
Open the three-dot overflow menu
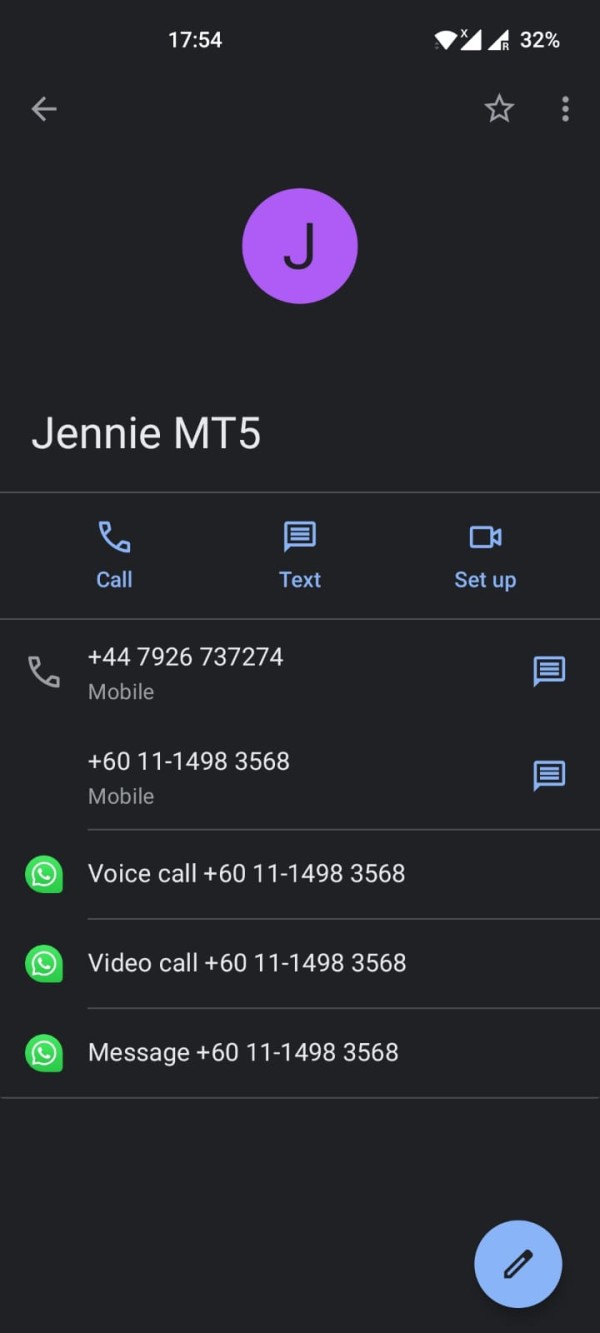(x=565, y=109)
